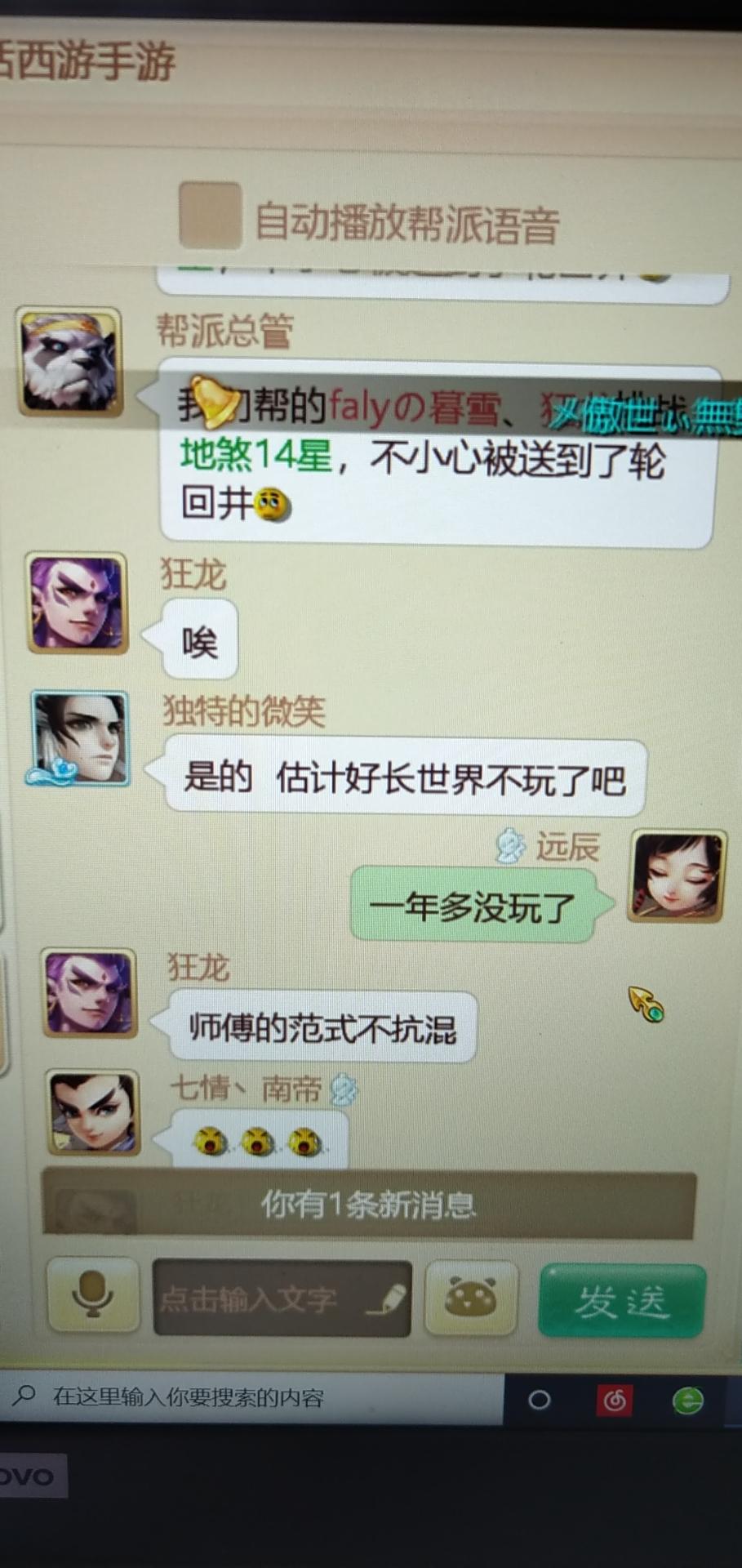Jump to 你有1条新消息 banner
This screenshot has width=742, height=1568.
tap(368, 1205)
